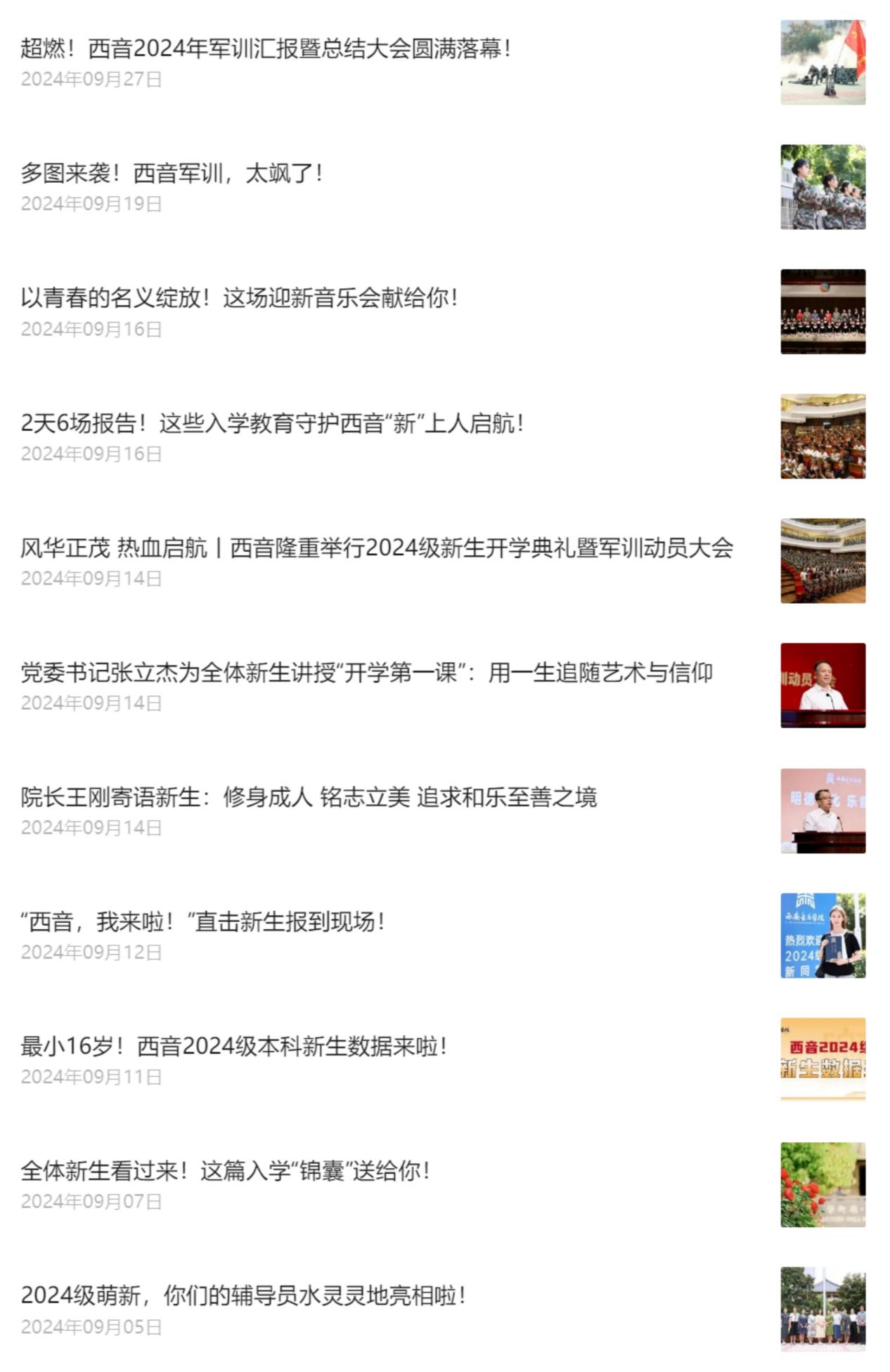The height and width of the screenshot is (1372, 890).
Task: Open 直击新生报到现场 article
Action: pos(203,921)
